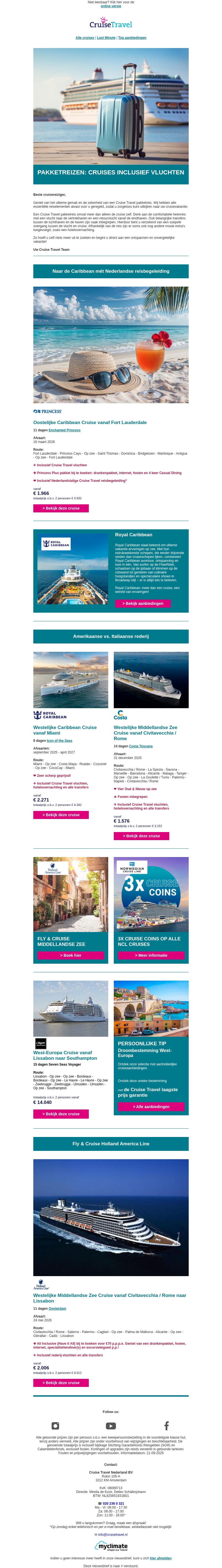View the Costa Westelijke Middellandse Zee cruise
Screen dimensions: 222x1568
tap(141, 836)
